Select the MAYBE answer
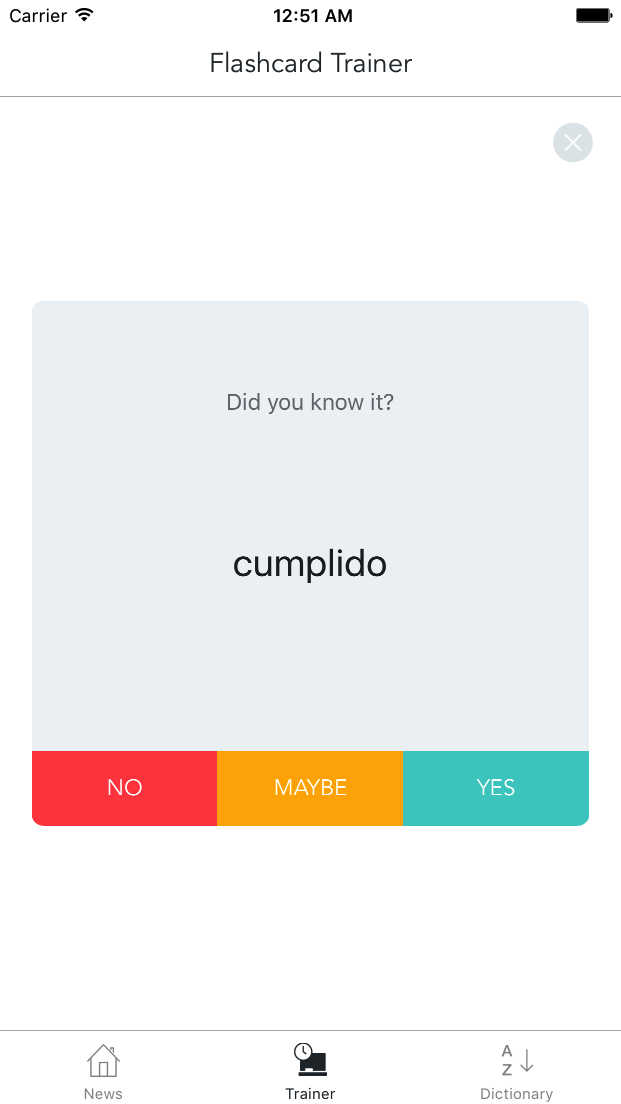 [310, 788]
